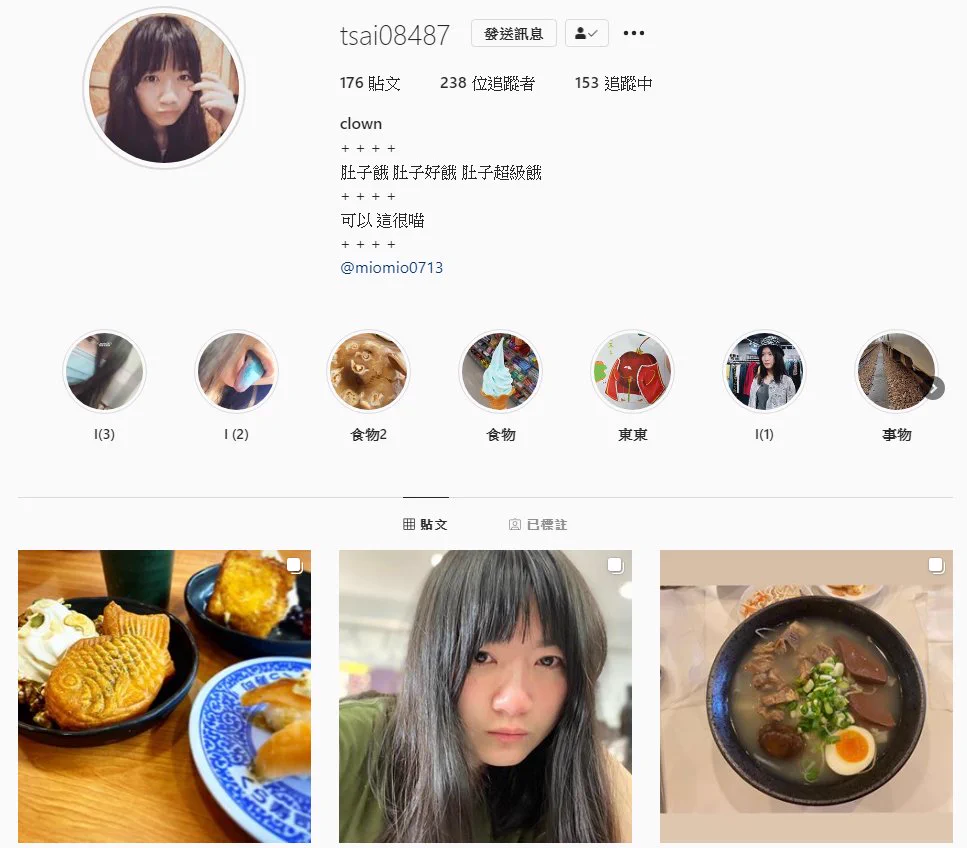This screenshot has width=967, height=848.
Task: View the 153 追蹤中 following list
Action: coord(613,84)
